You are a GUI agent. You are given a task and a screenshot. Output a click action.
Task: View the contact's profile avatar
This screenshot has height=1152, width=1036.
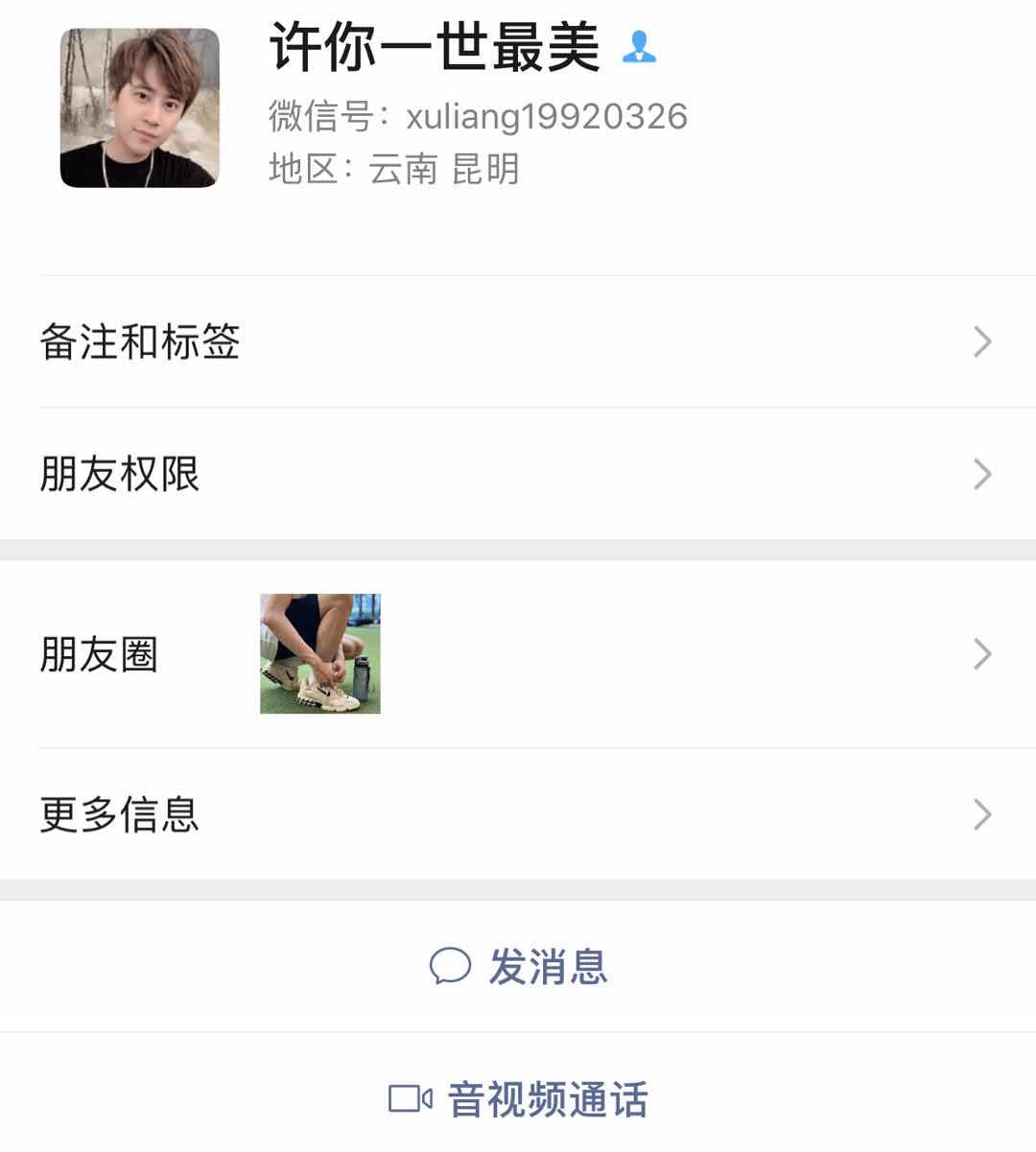click(x=140, y=107)
